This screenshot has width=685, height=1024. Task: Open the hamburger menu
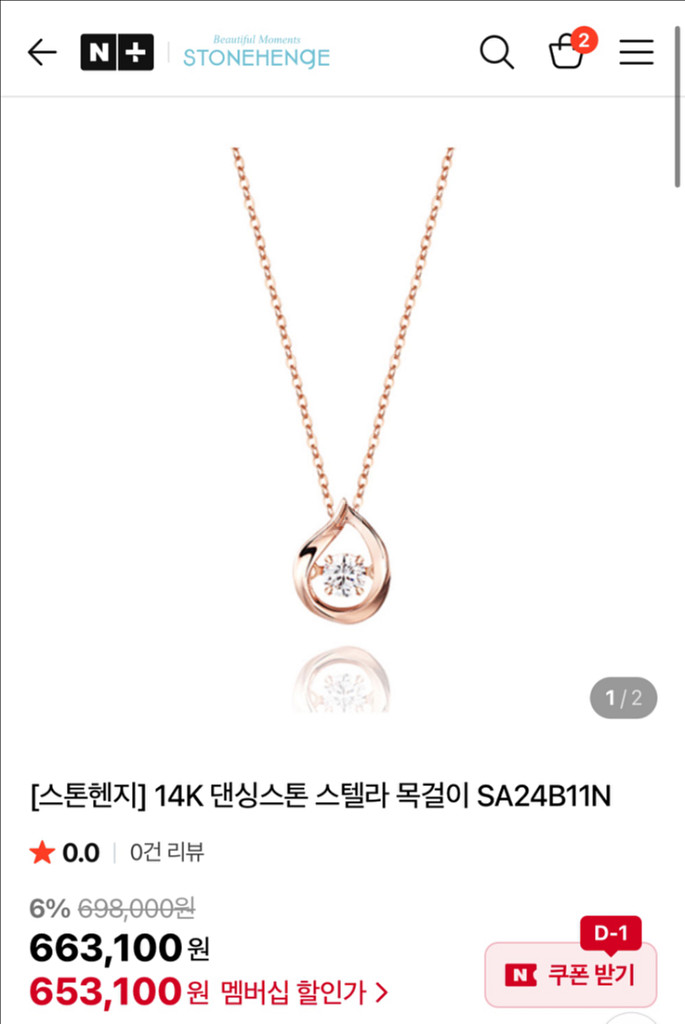coord(636,52)
